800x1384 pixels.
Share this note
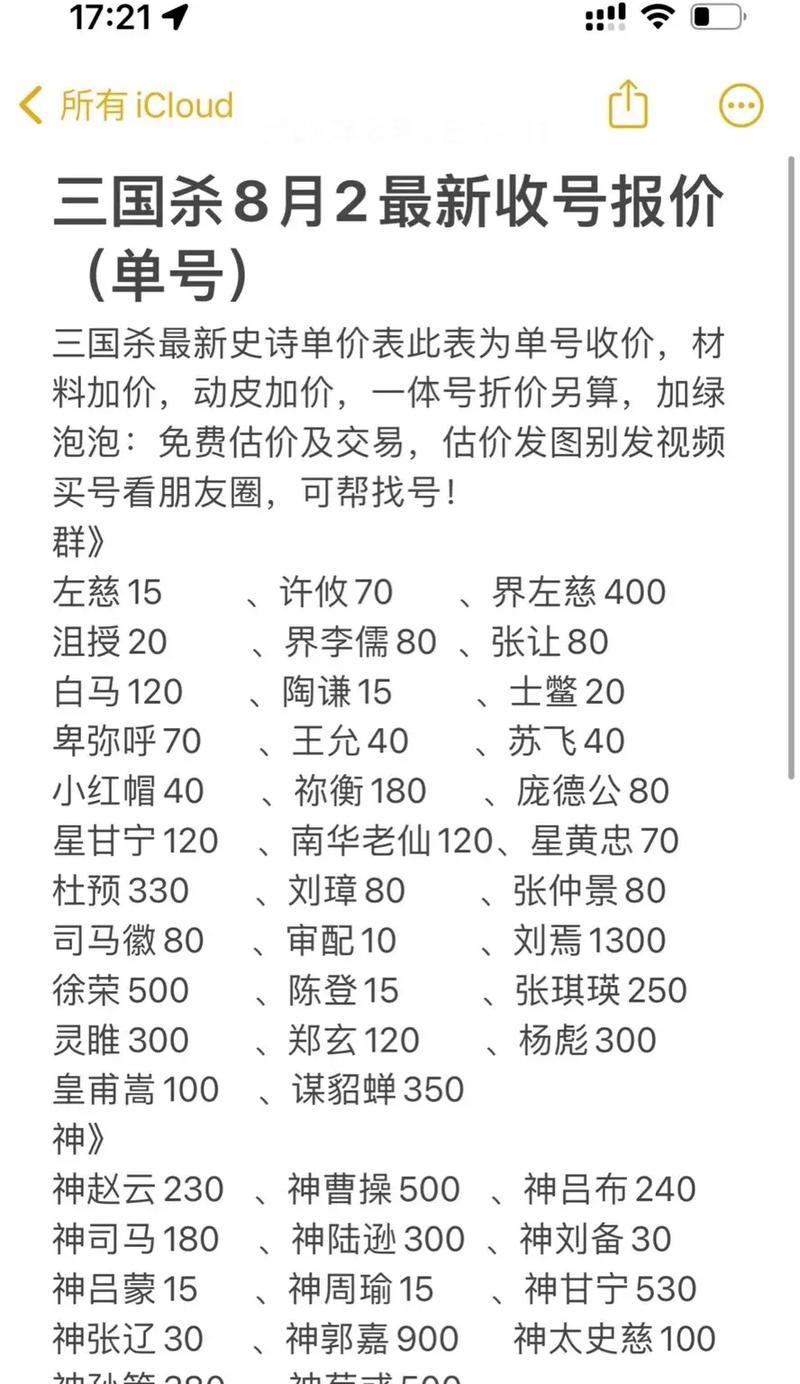tap(628, 103)
